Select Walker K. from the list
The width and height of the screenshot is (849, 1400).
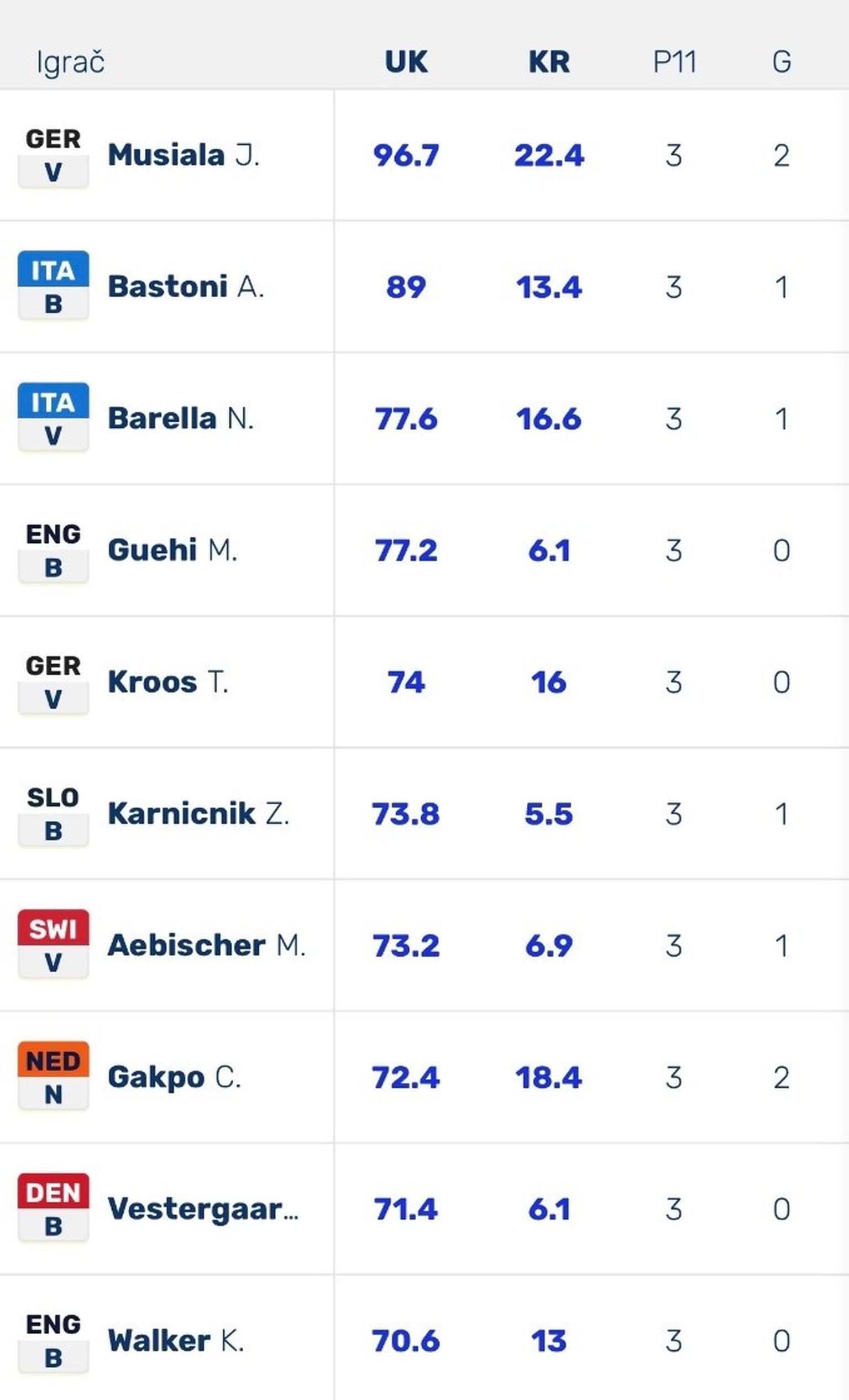tap(176, 1340)
